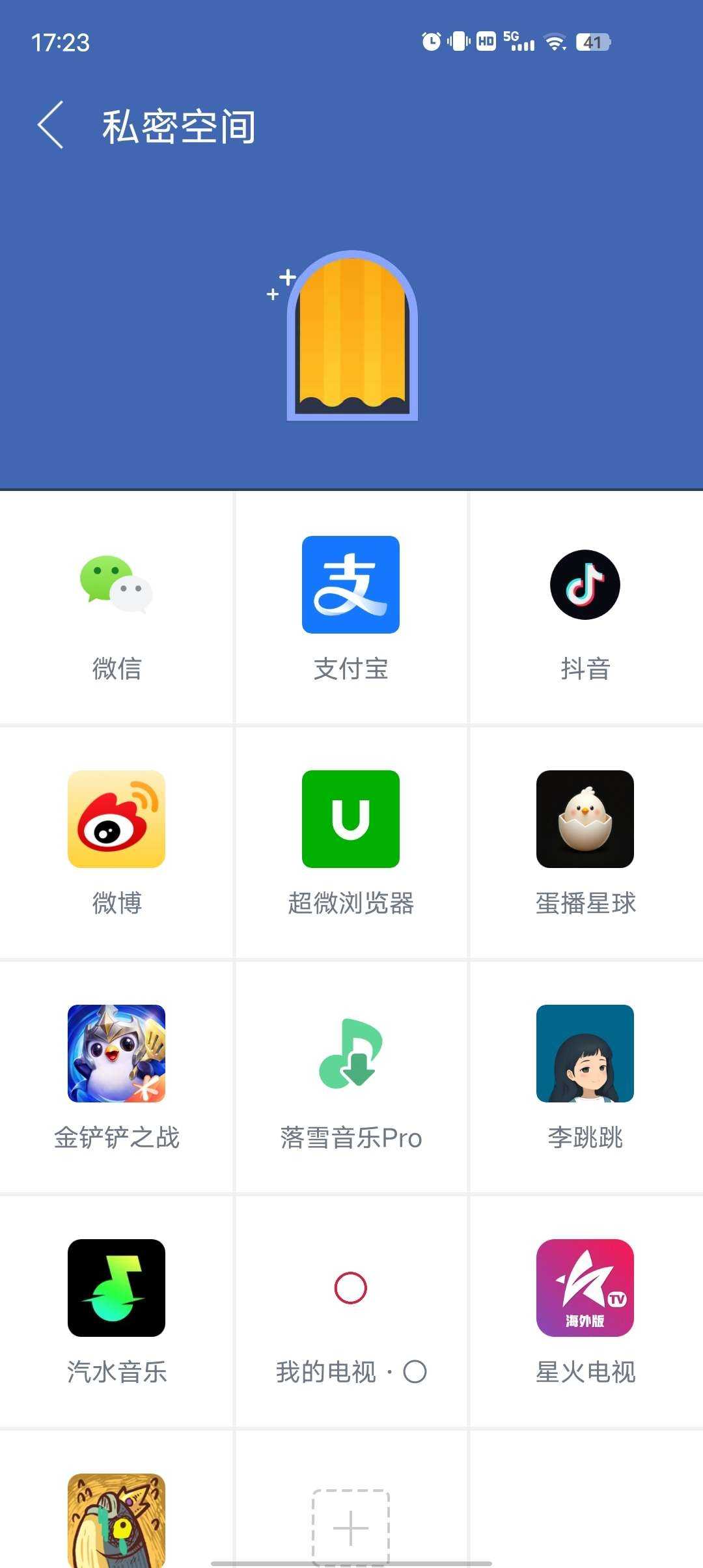Viewport: 703px width, 1568px height.
Task: Open 我的电视·〇 app
Action: coord(351,1289)
